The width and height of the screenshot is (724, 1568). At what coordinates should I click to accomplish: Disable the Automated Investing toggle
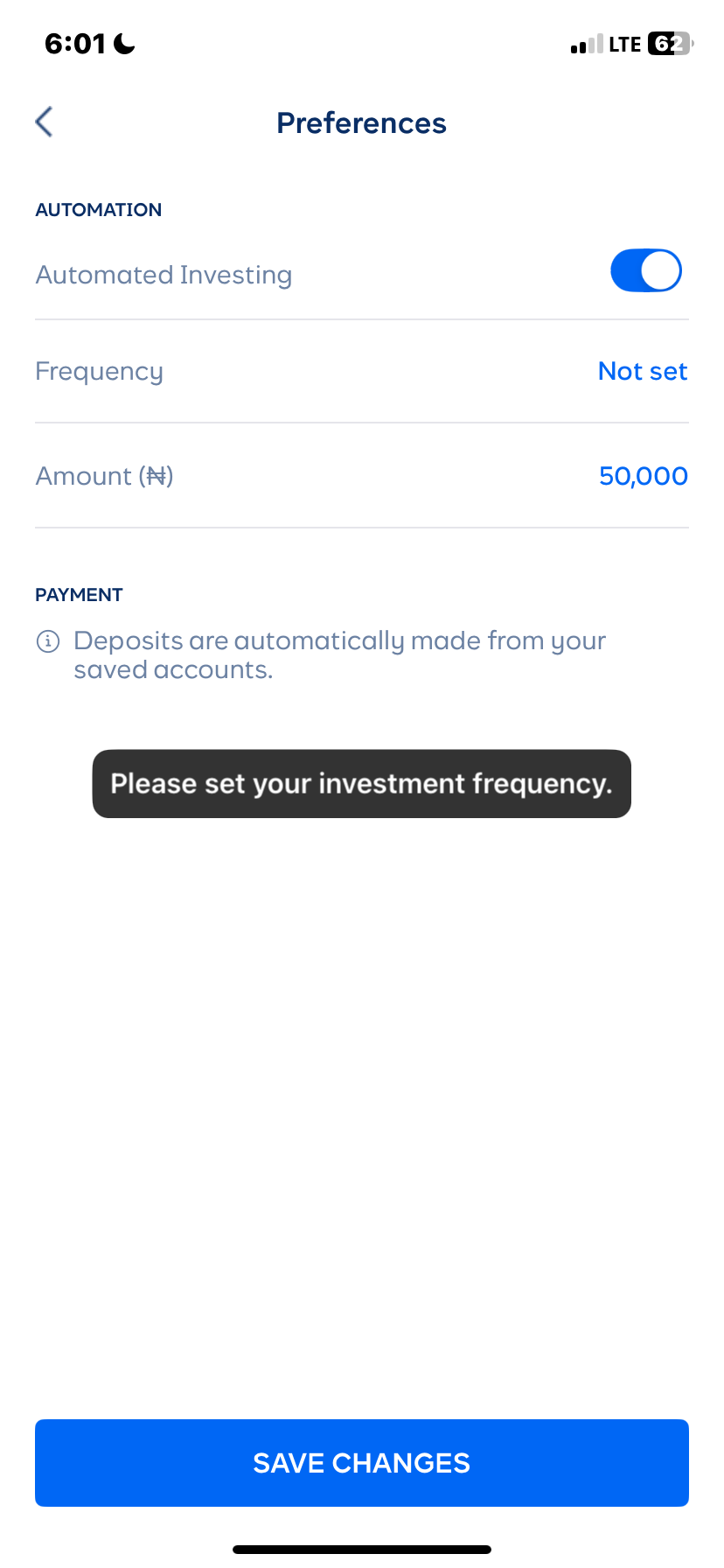click(645, 270)
